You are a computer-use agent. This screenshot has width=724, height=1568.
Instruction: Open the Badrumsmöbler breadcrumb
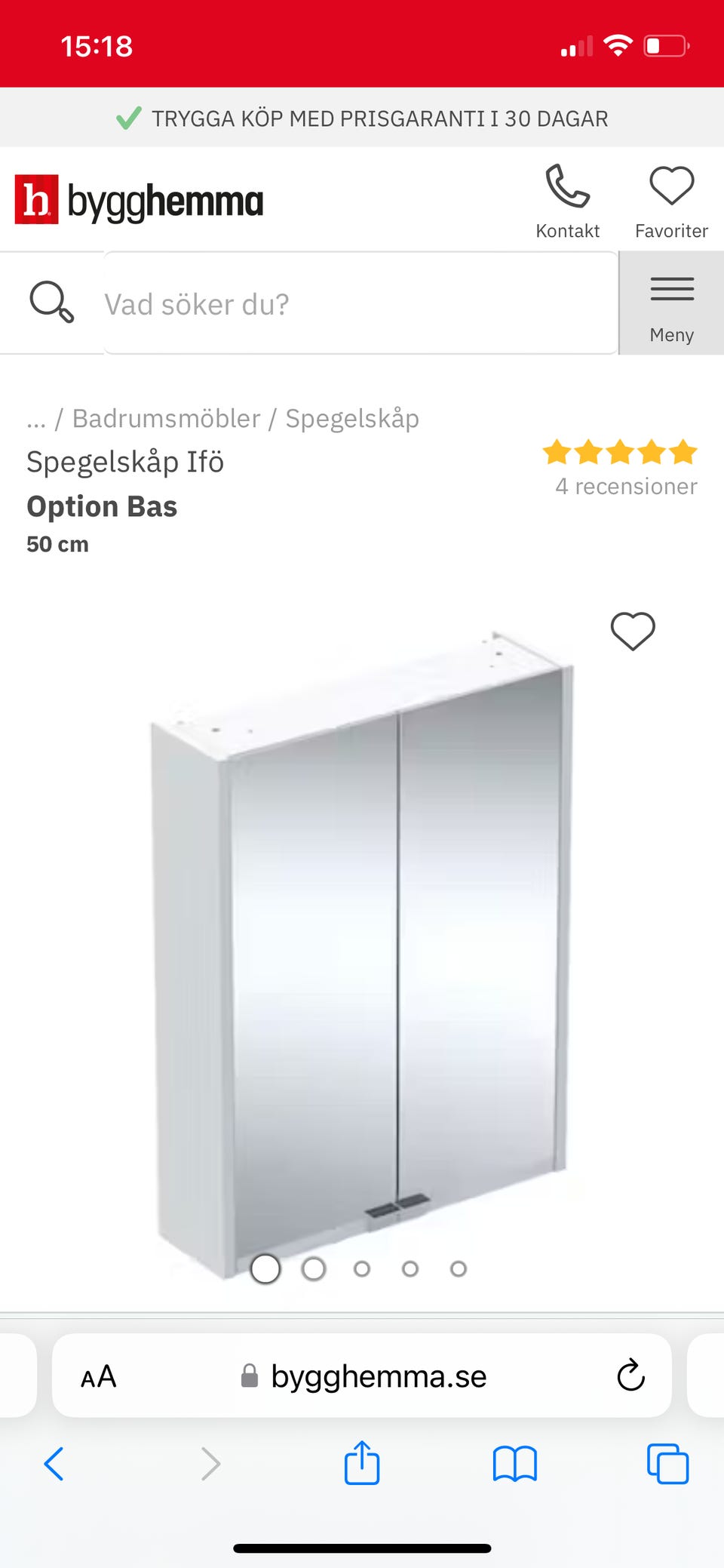[169, 417]
